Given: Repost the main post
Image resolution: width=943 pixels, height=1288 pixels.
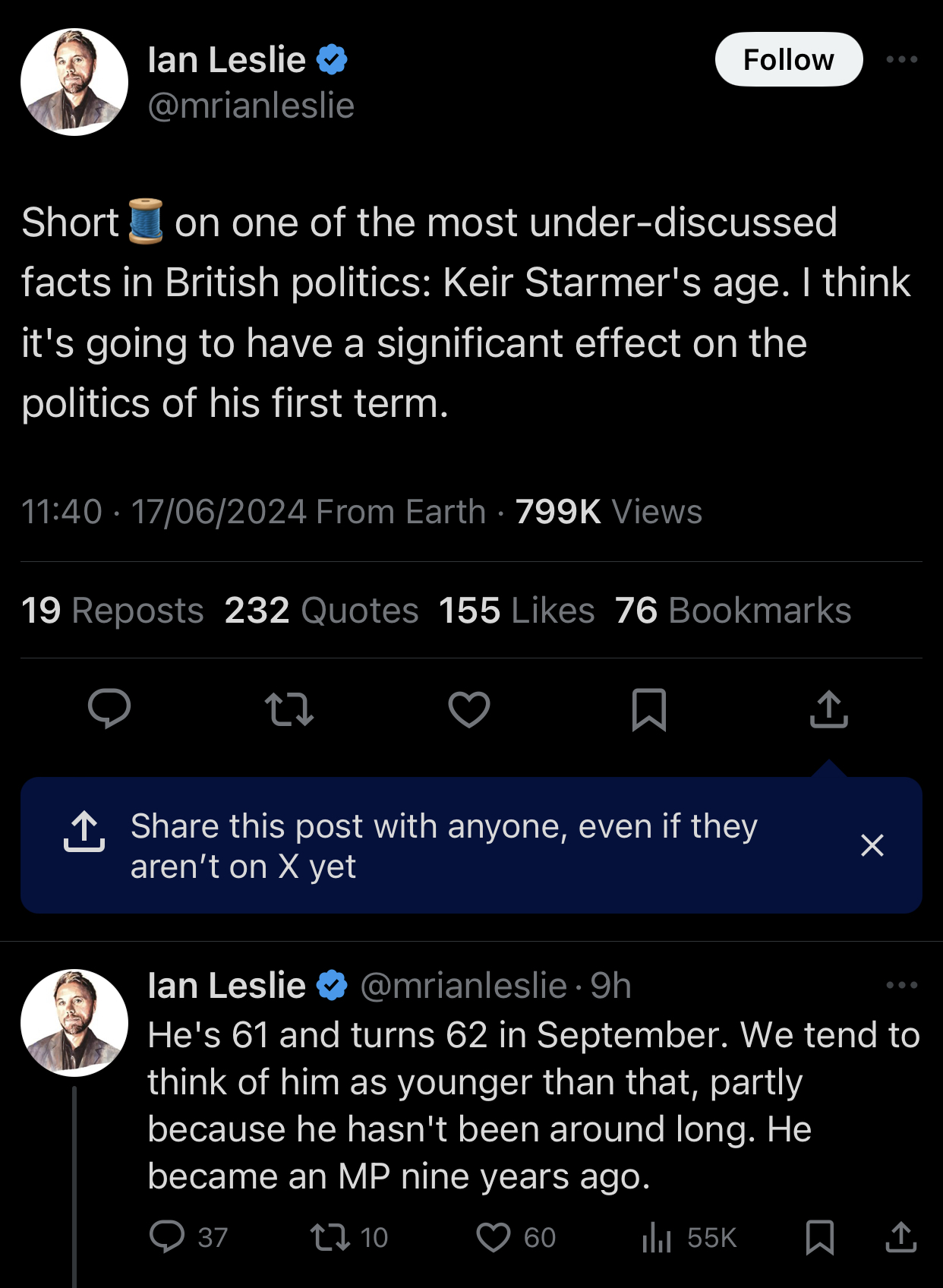Looking at the screenshot, I should point(289,709).
